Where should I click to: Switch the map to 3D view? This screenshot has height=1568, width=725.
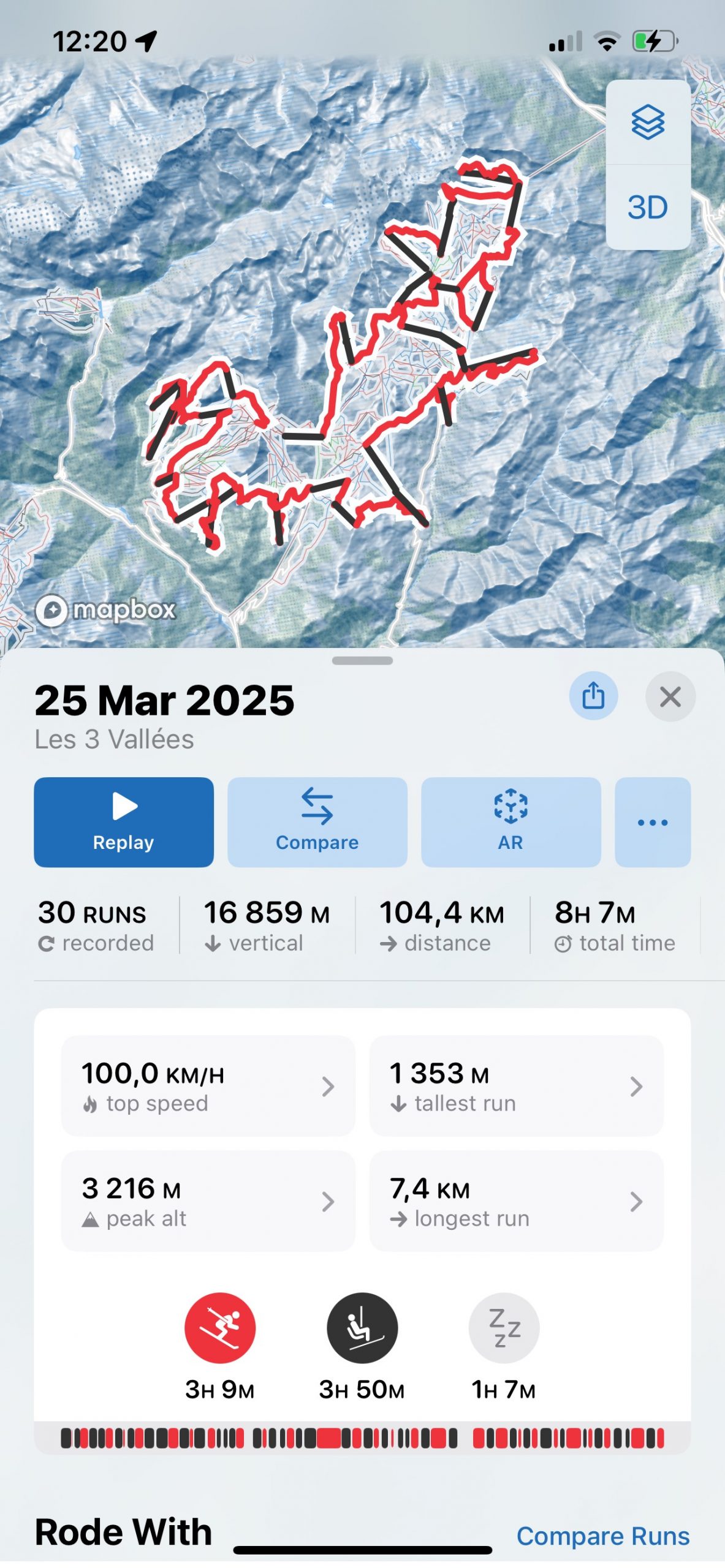[x=648, y=208]
